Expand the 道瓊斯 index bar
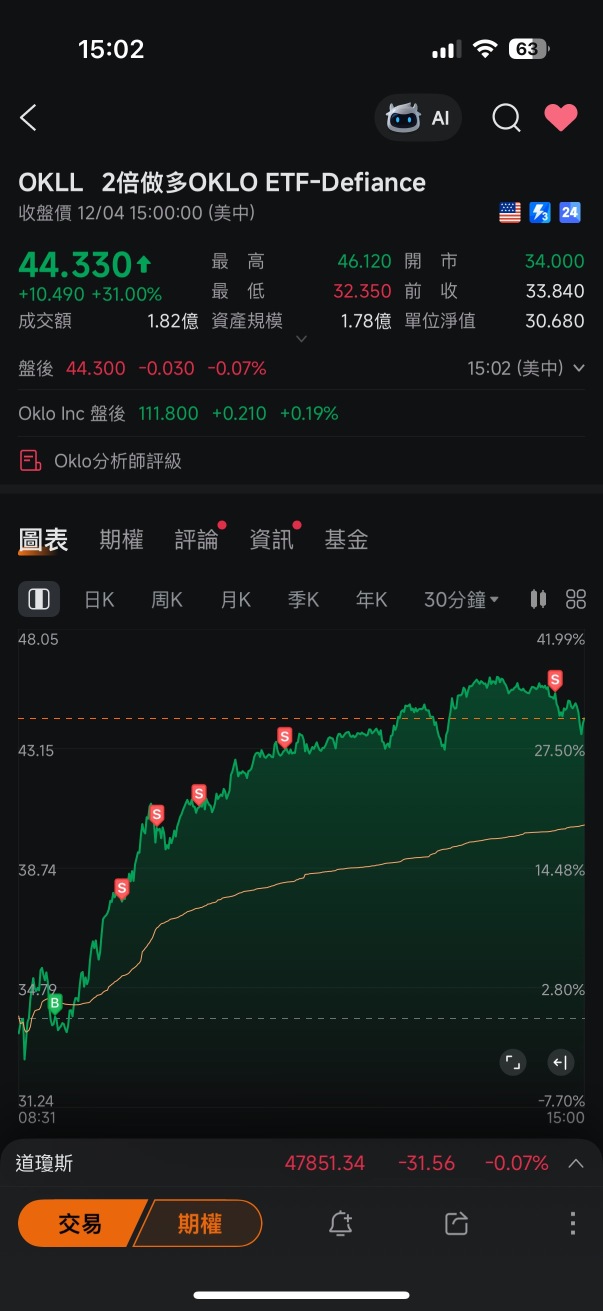 (576, 1163)
